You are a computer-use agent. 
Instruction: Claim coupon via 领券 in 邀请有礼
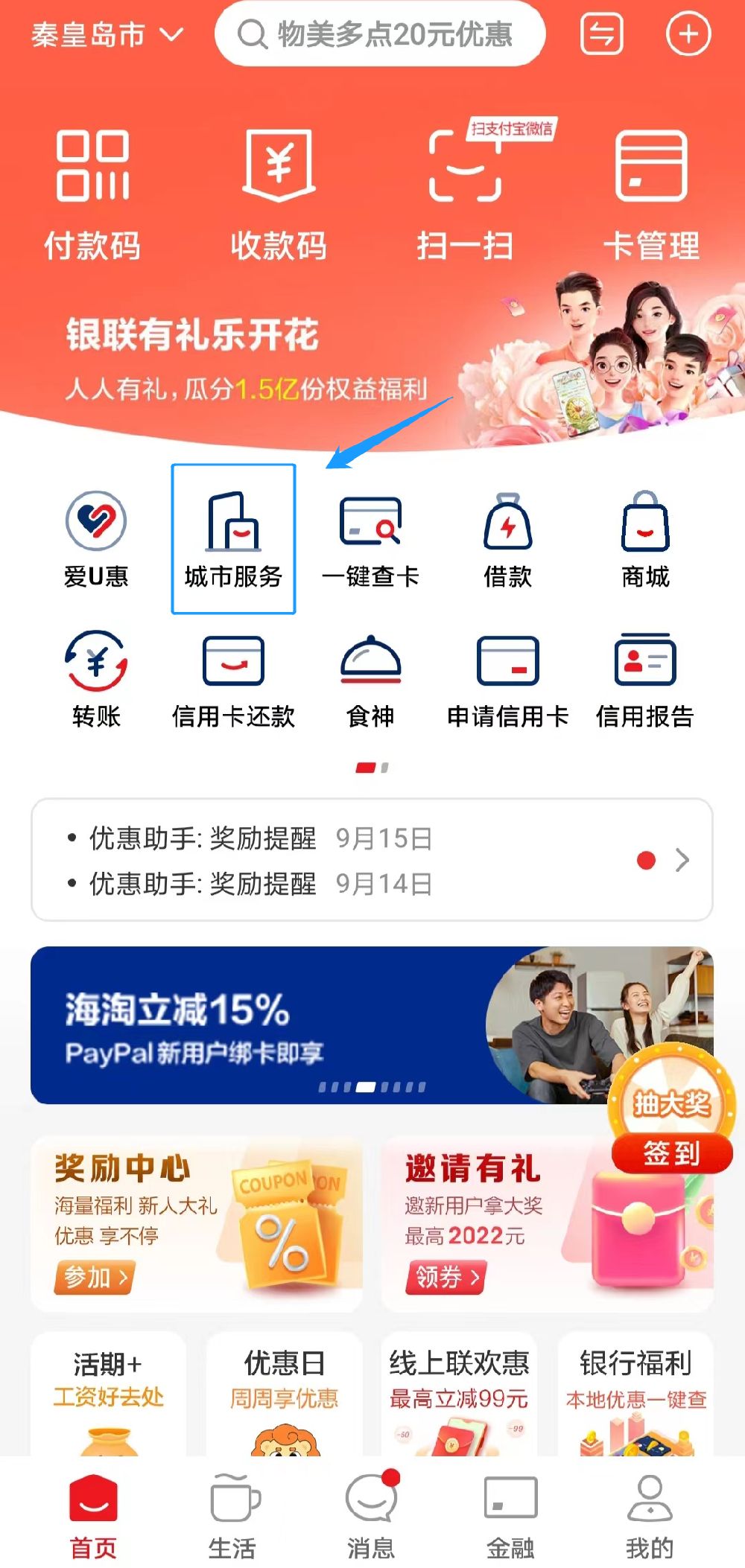446,1277
